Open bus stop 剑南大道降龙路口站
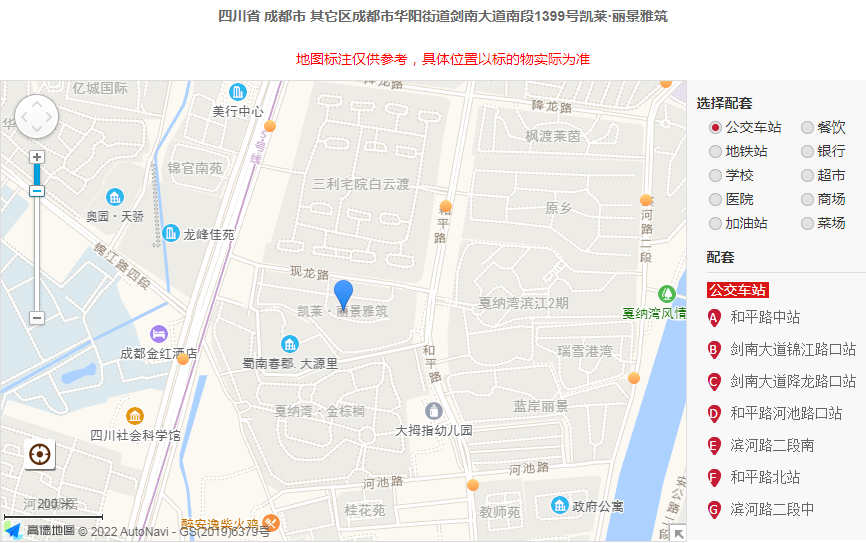Screen dimensions: 866x543 792,381
